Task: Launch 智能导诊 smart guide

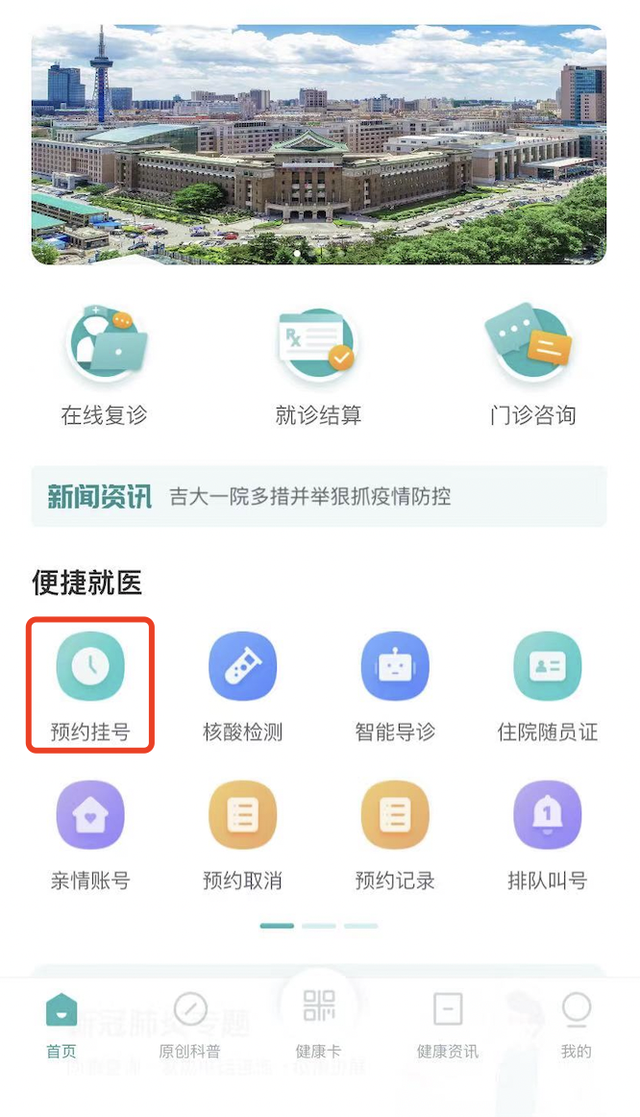Action: pos(396,686)
